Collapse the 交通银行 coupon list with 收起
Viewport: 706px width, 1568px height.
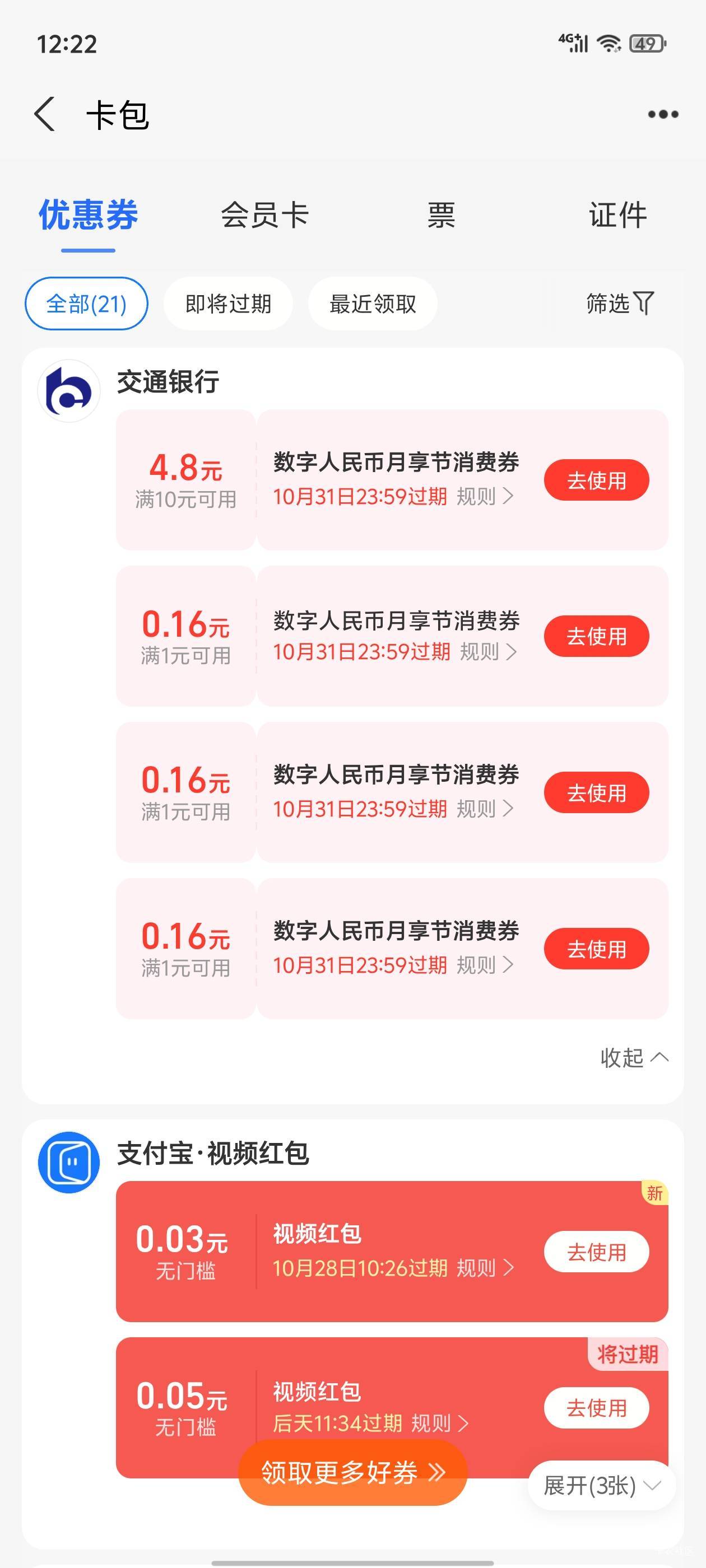click(634, 1058)
